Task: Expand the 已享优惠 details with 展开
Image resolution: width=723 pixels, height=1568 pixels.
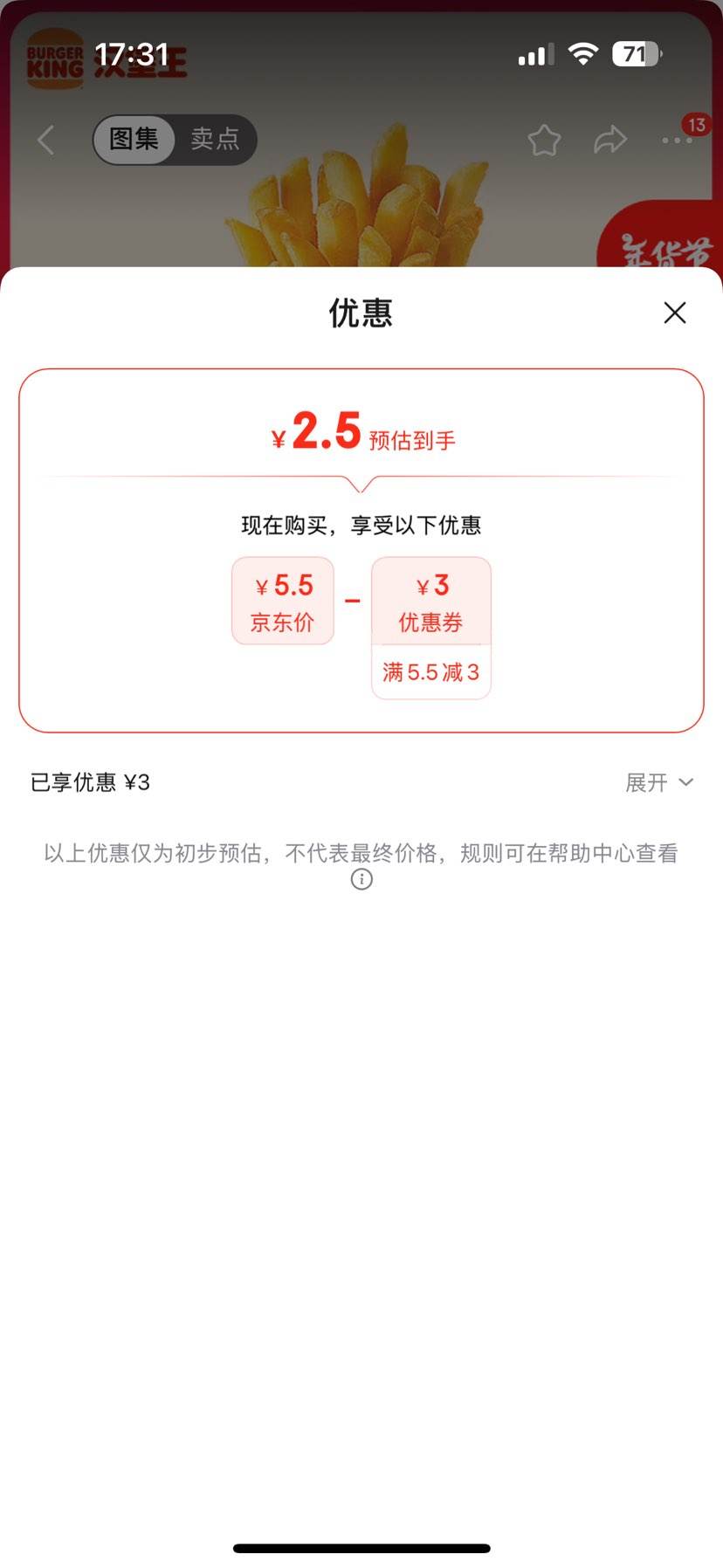Action: click(658, 782)
